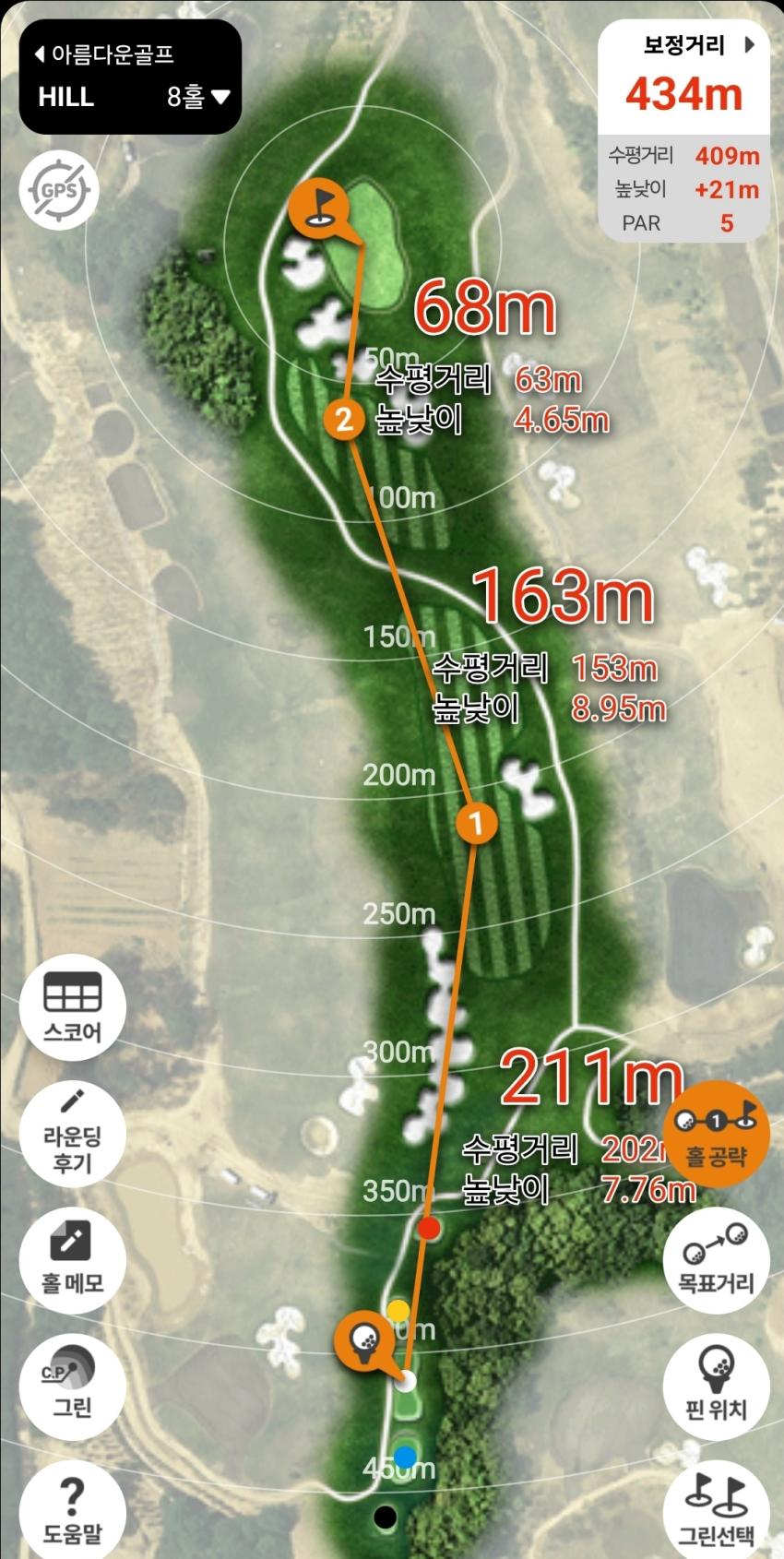The image size is (784, 1559).
Task: Toggle 홀 공략 strategy mode
Action: coord(716,1133)
